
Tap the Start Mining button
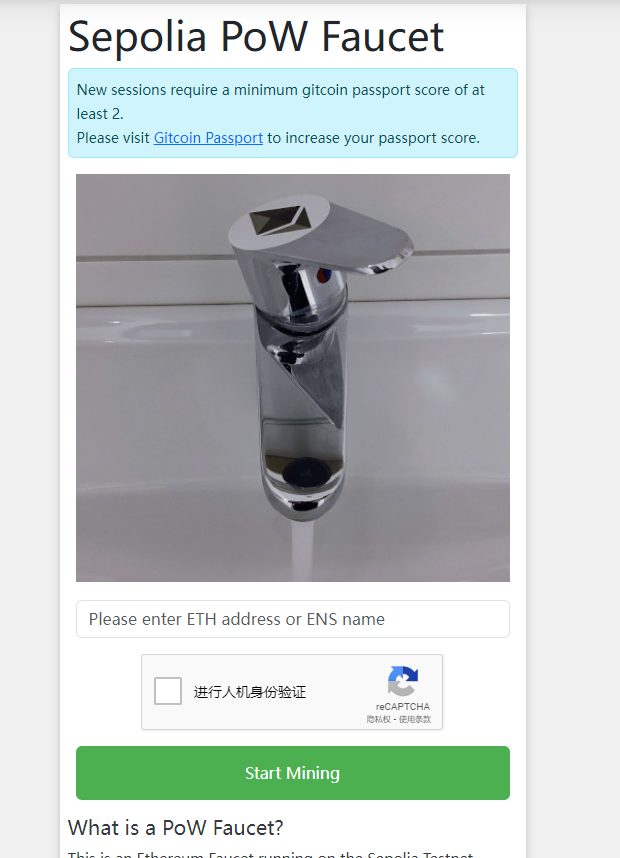292,773
